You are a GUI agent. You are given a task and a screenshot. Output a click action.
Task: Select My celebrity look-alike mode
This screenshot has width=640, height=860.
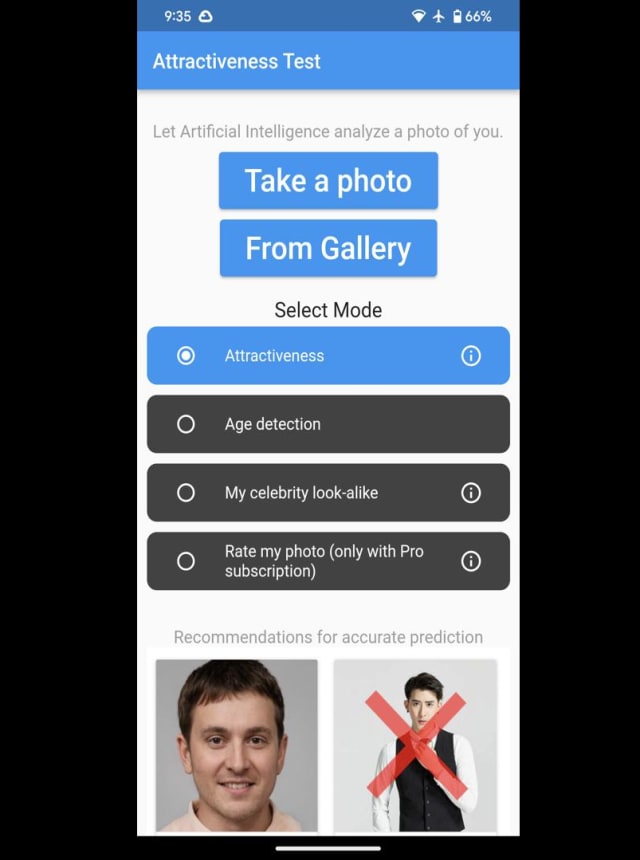coord(186,493)
